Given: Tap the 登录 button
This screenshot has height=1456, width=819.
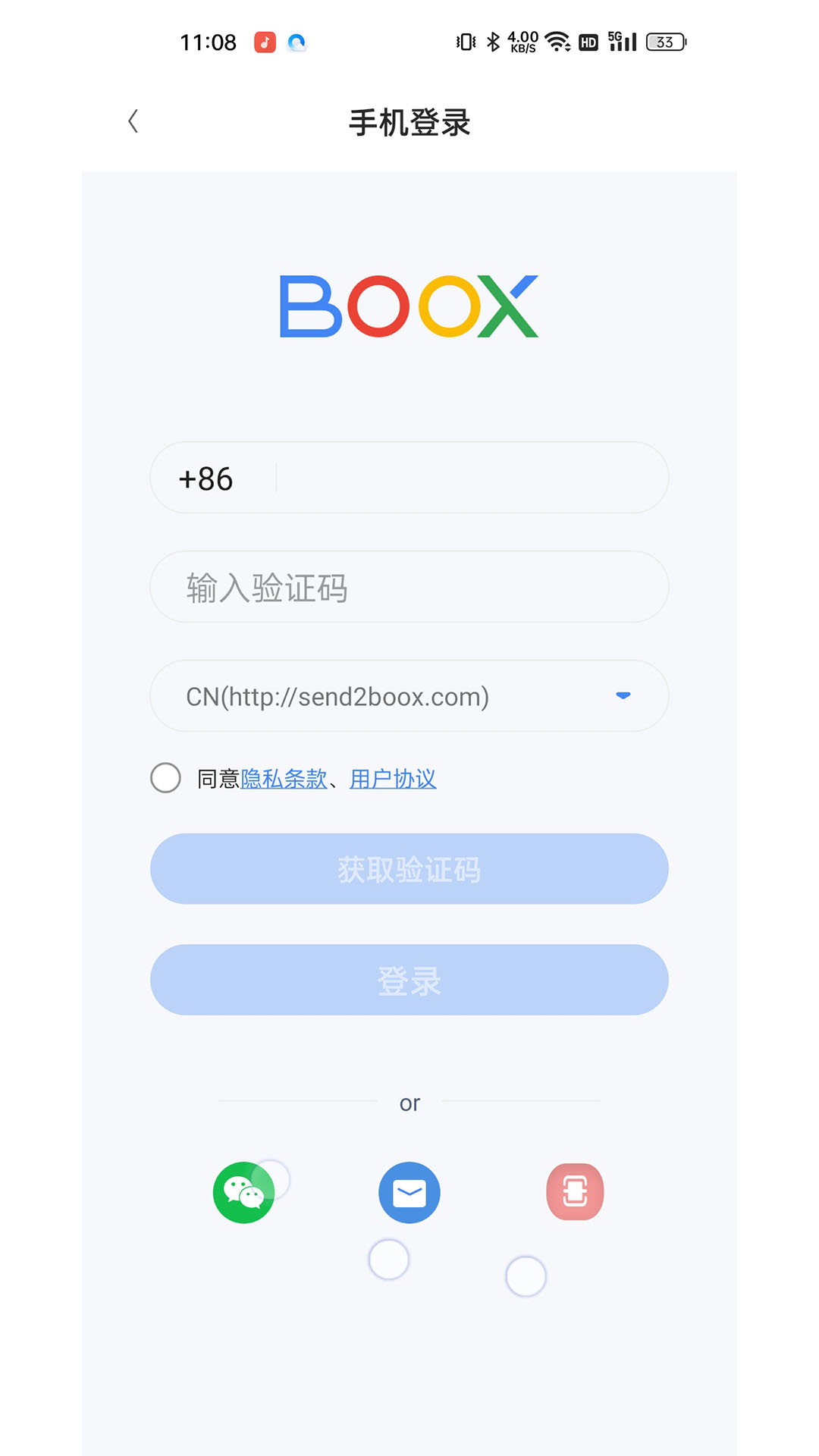Looking at the screenshot, I should [x=409, y=980].
